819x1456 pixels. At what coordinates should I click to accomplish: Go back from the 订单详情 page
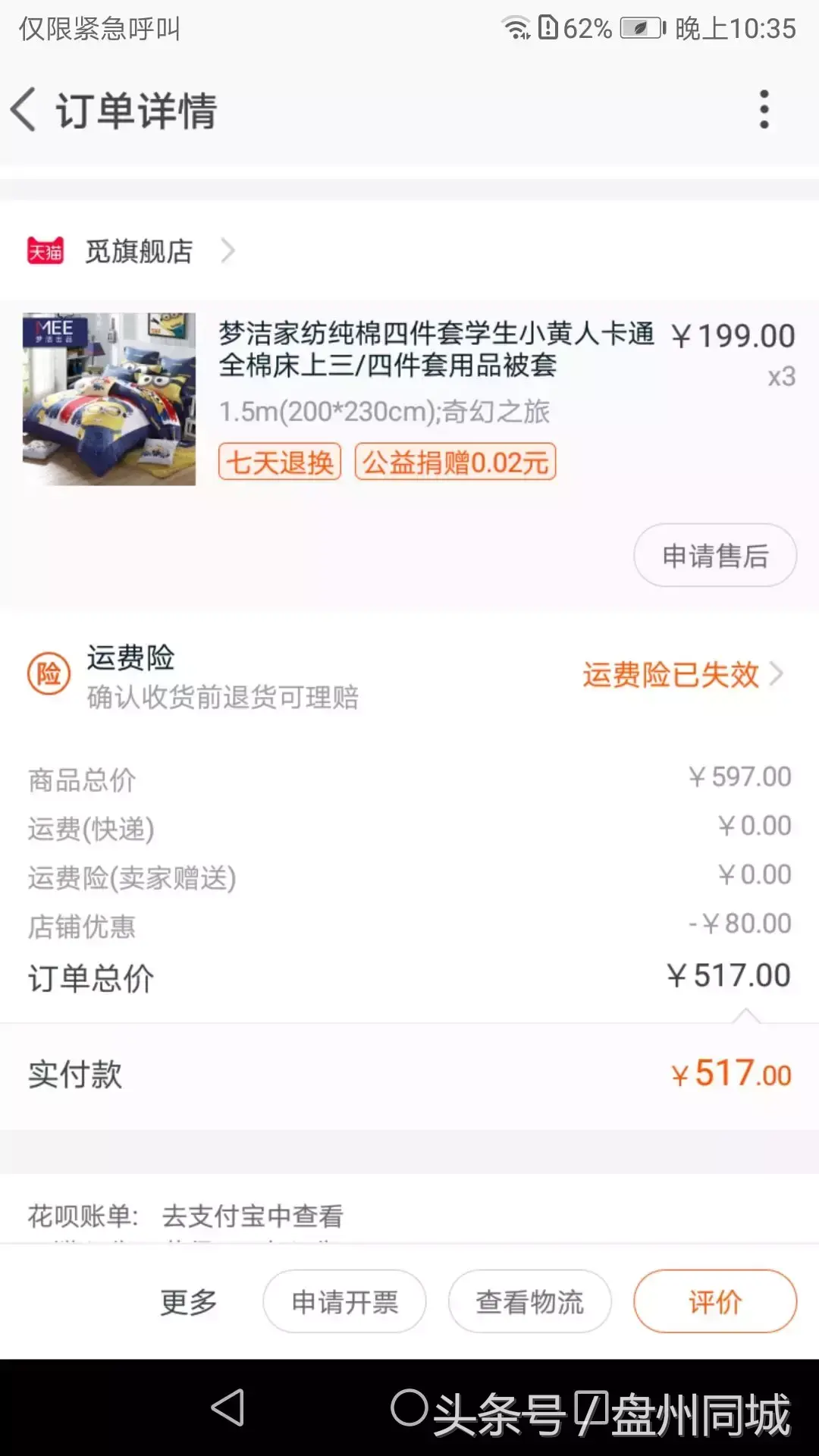pos(24,110)
